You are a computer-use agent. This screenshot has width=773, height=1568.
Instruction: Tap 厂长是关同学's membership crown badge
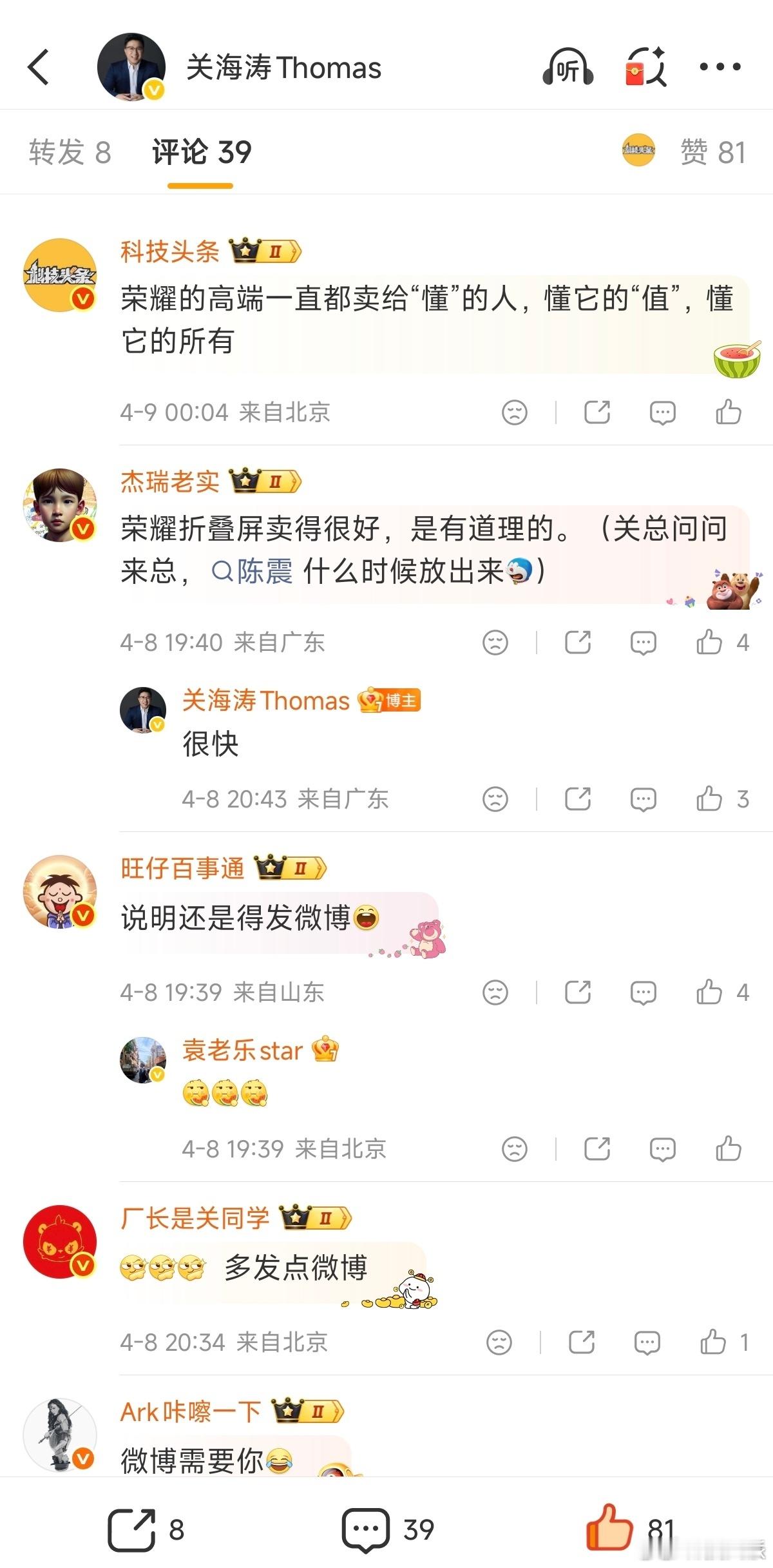316,1219
